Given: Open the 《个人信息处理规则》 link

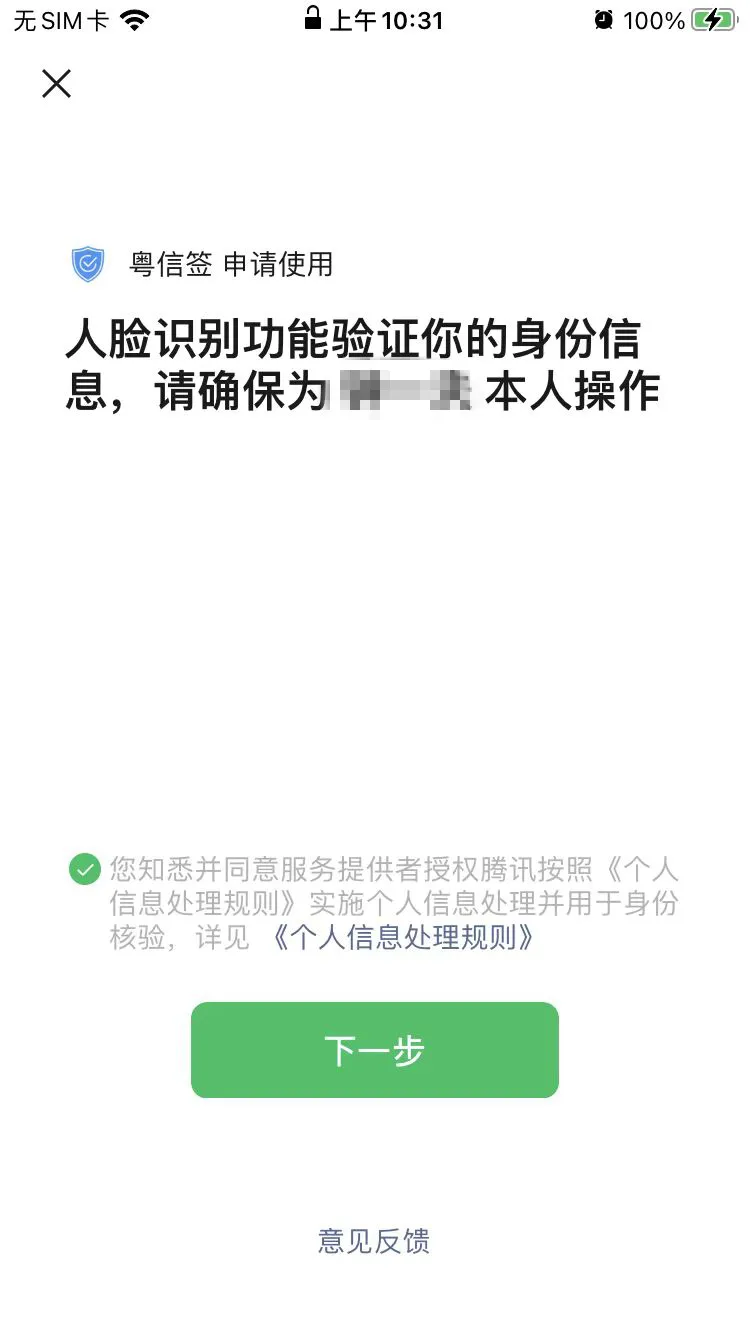Looking at the screenshot, I should click(403, 938).
